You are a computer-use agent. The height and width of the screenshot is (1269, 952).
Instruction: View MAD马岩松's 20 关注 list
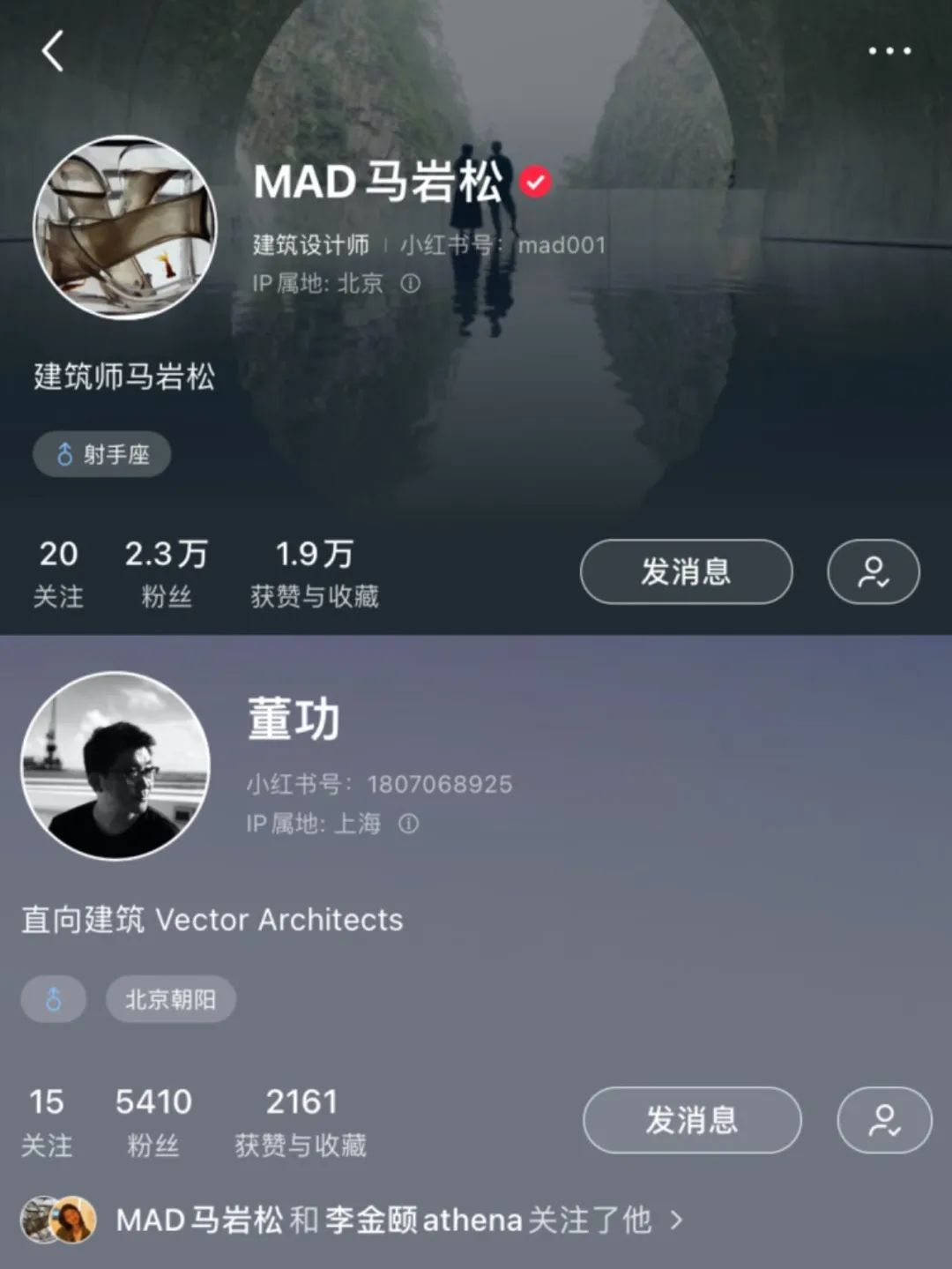58,572
